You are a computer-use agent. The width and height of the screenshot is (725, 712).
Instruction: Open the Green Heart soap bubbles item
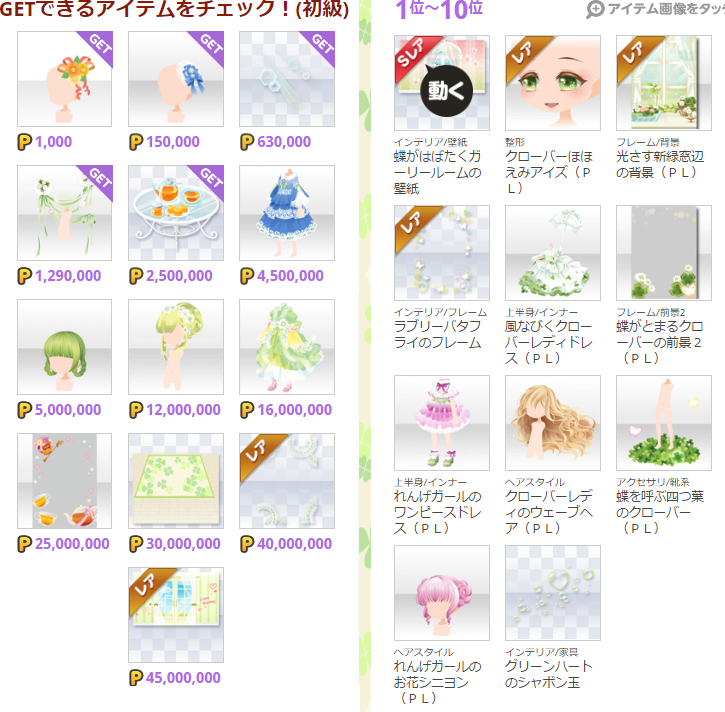coord(552,592)
